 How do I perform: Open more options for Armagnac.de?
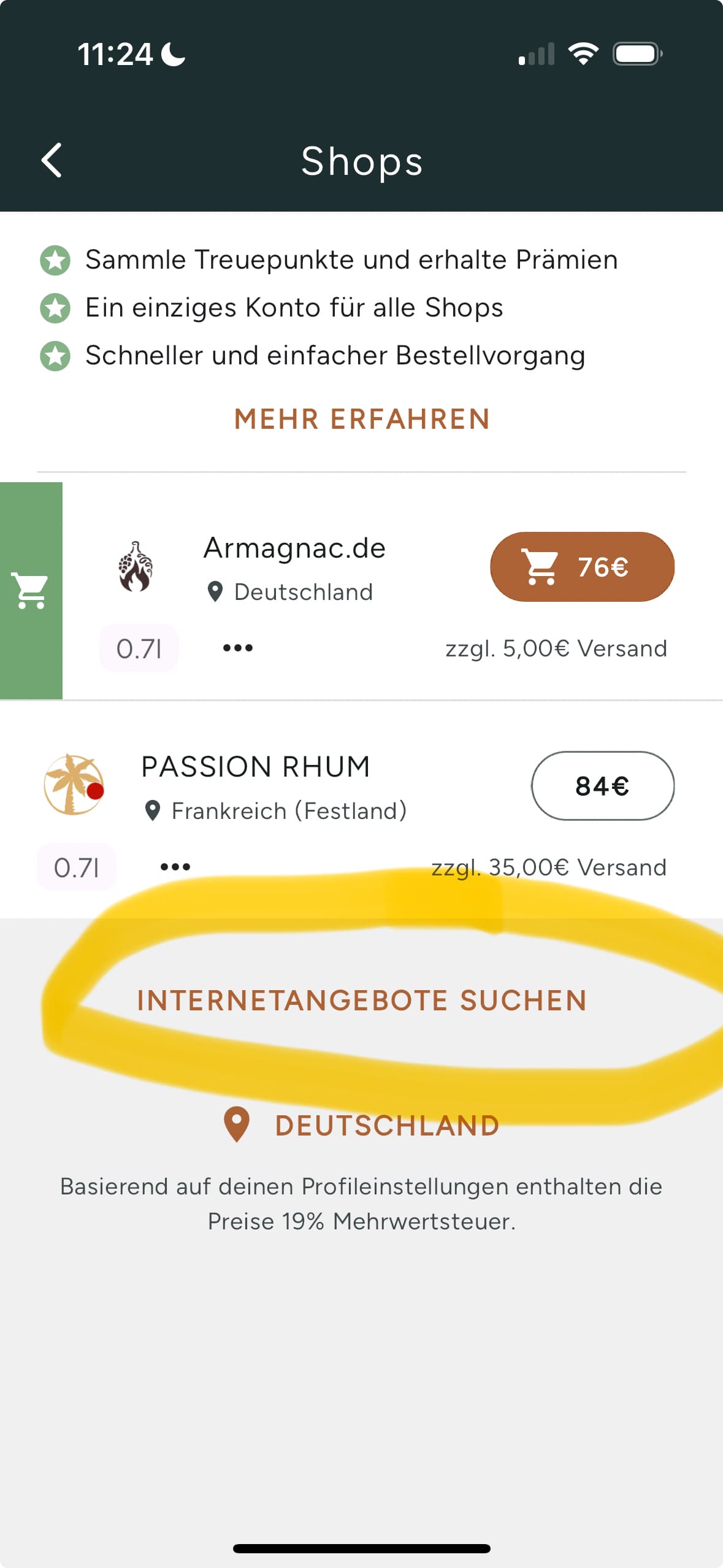tap(238, 648)
